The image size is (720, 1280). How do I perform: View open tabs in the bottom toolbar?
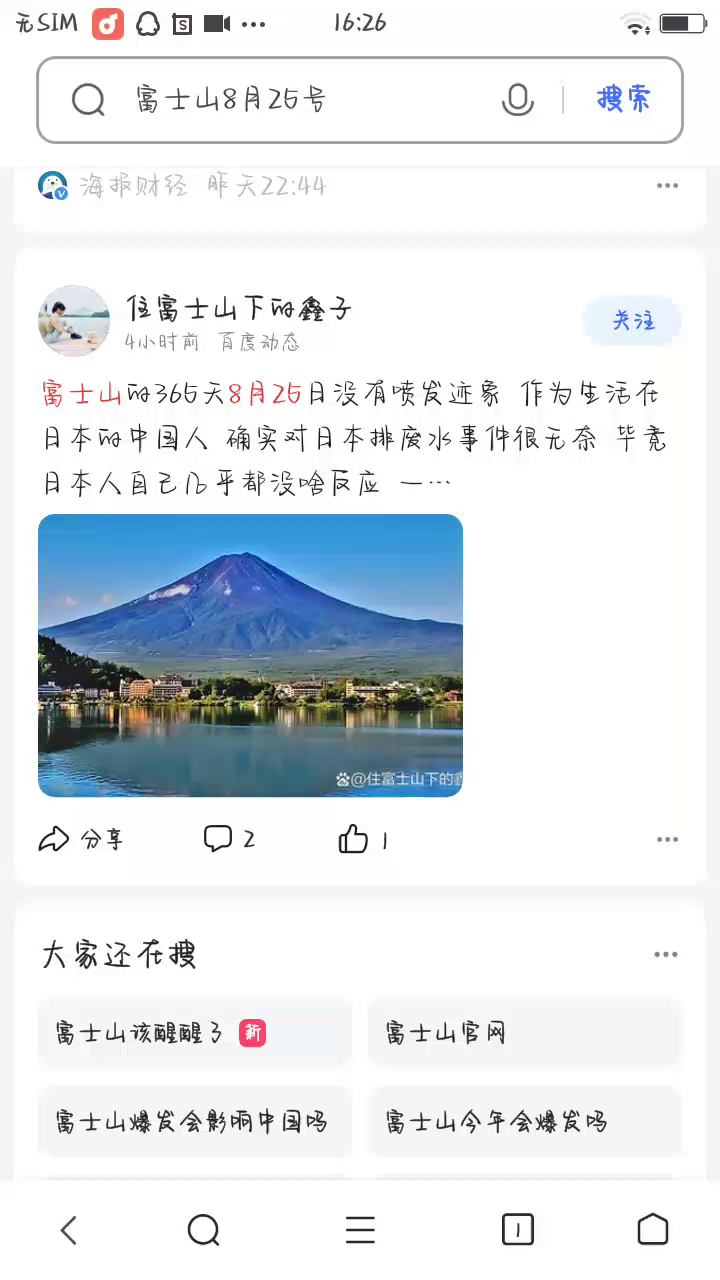[517, 1229]
